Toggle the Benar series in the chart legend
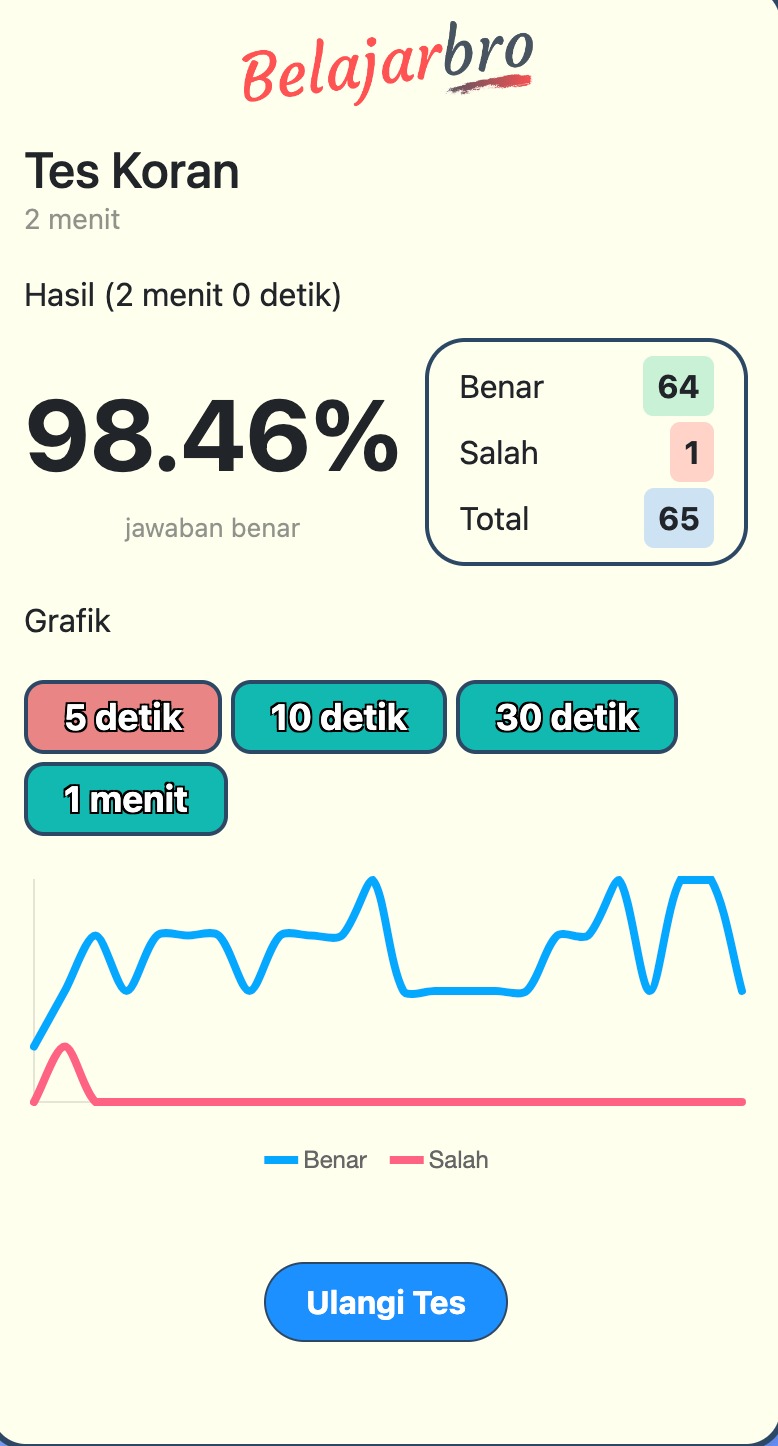The image size is (778, 1446). pos(316,1160)
